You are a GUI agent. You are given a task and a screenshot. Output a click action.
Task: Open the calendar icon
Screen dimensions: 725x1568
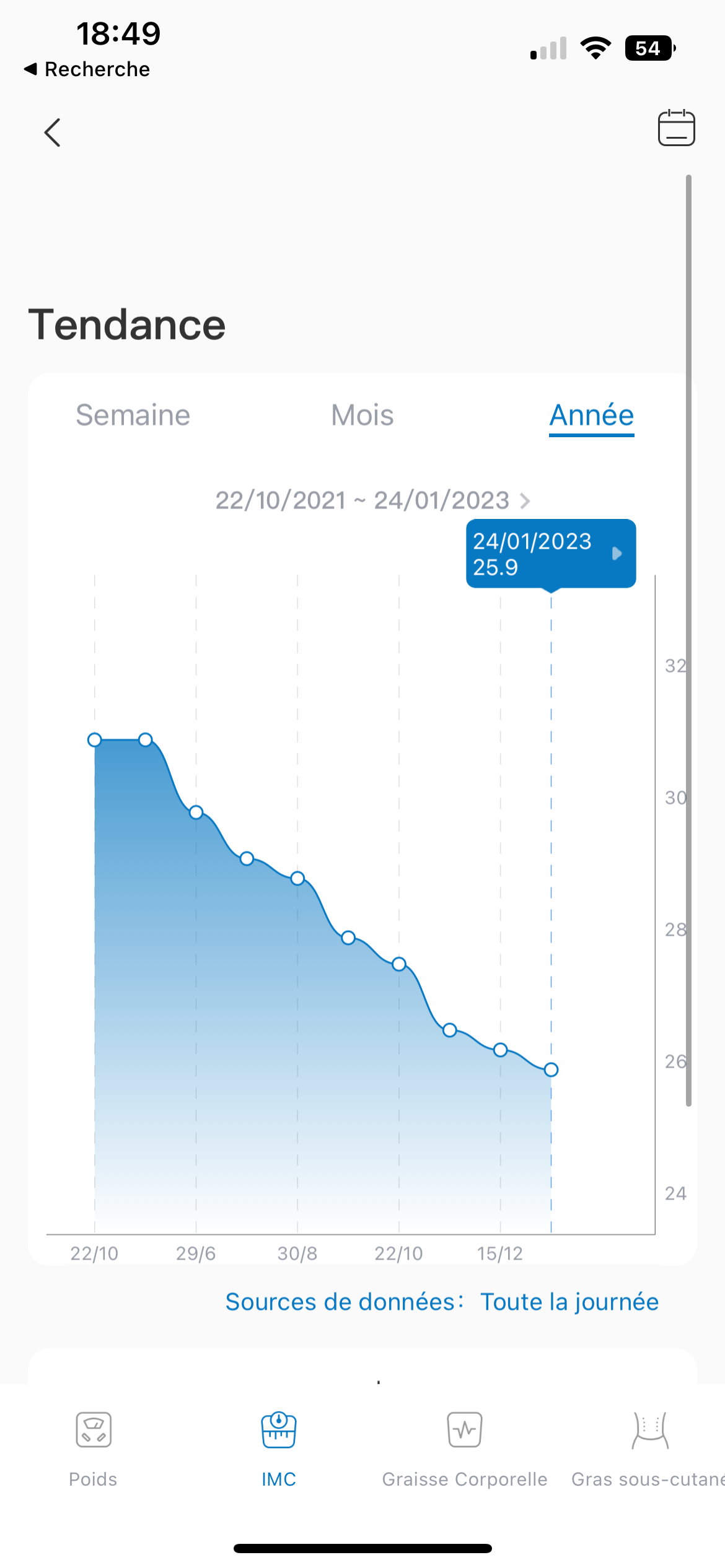pyautogui.click(x=675, y=128)
